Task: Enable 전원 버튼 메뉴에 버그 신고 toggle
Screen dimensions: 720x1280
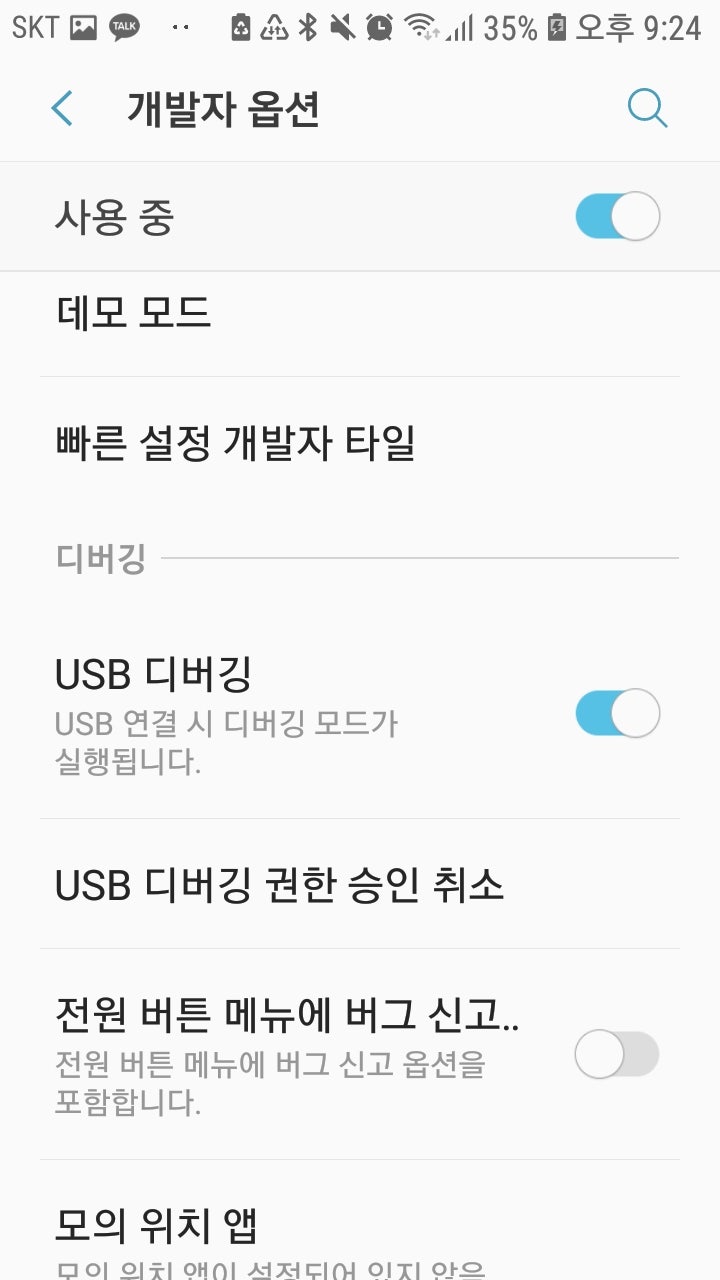Action: point(617,1054)
